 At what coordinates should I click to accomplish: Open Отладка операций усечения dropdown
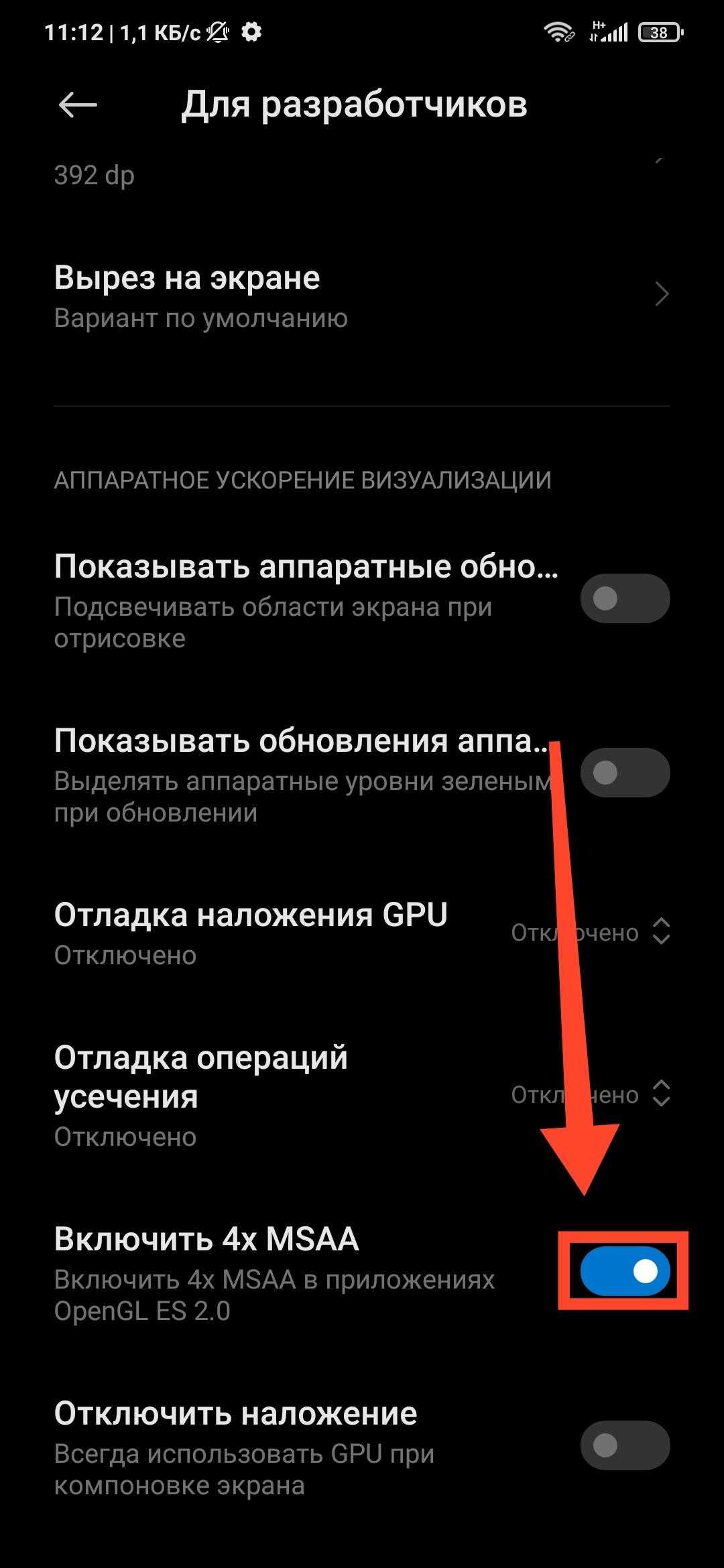pos(590,1094)
